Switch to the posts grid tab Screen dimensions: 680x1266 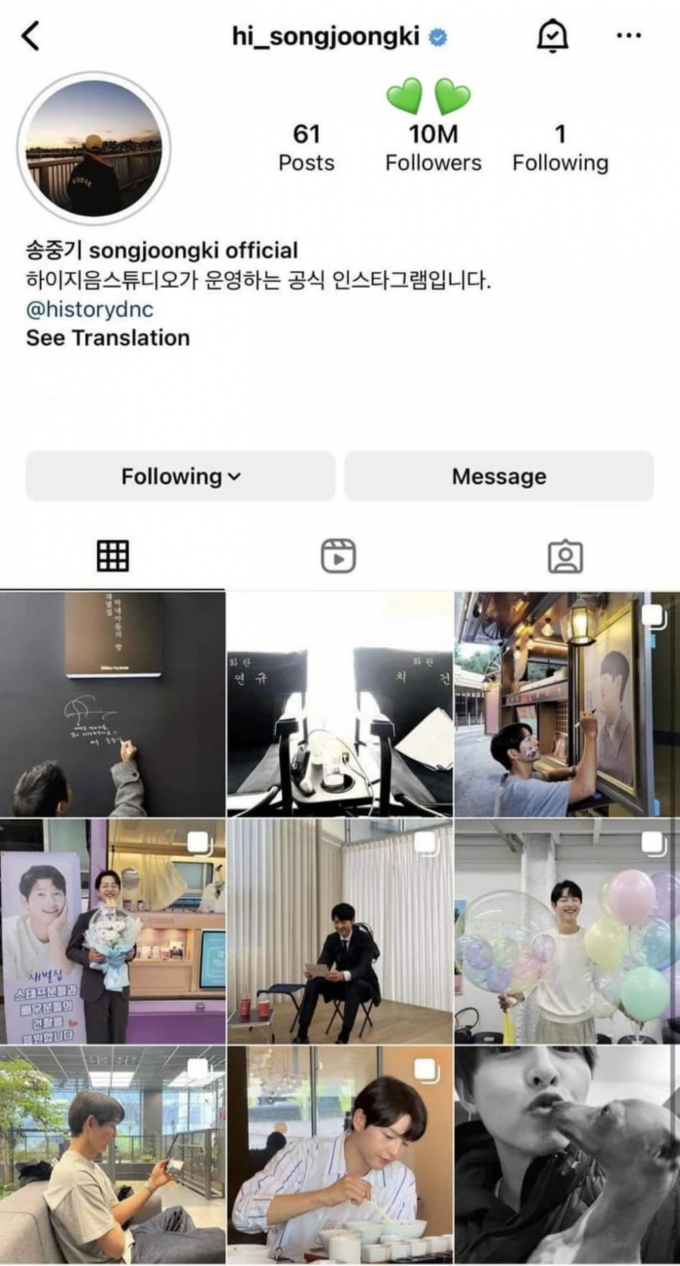pos(113,556)
